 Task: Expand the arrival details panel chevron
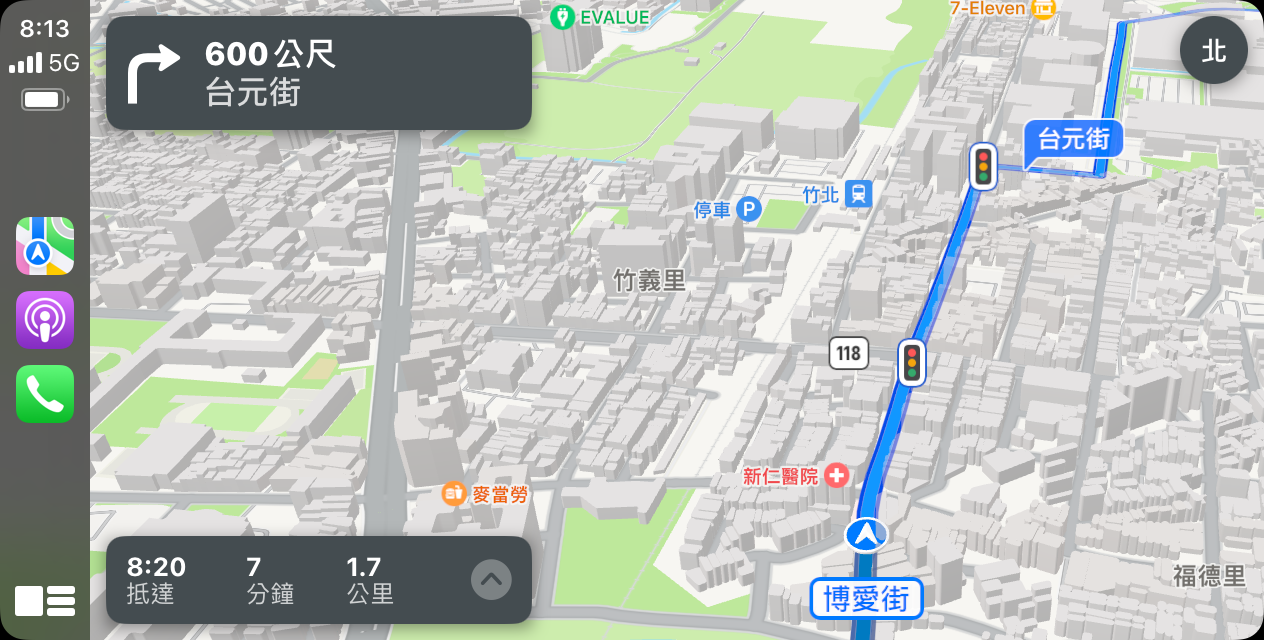491,579
